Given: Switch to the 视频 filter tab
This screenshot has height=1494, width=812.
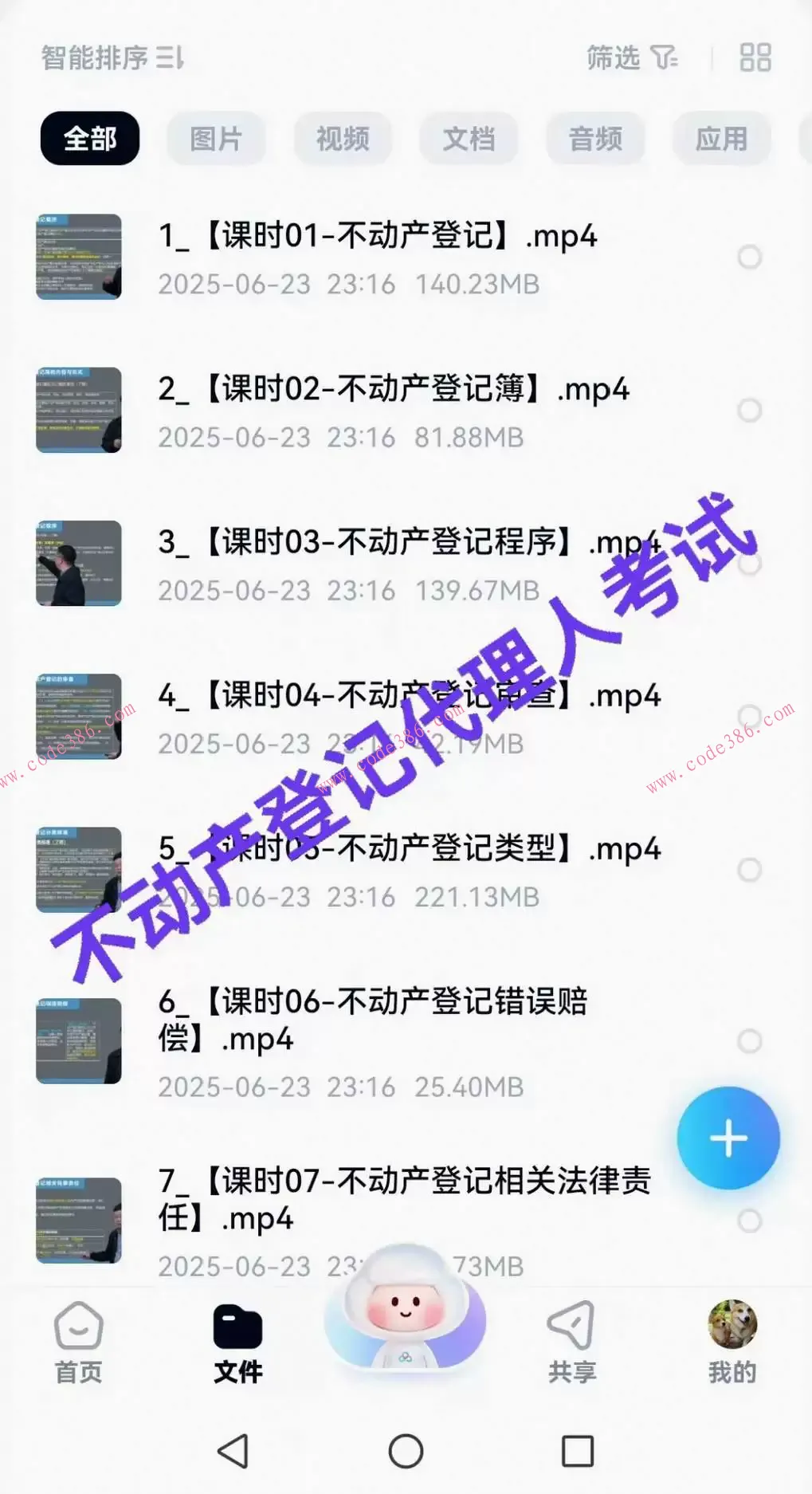Looking at the screenshot, I should click(342, 138).
